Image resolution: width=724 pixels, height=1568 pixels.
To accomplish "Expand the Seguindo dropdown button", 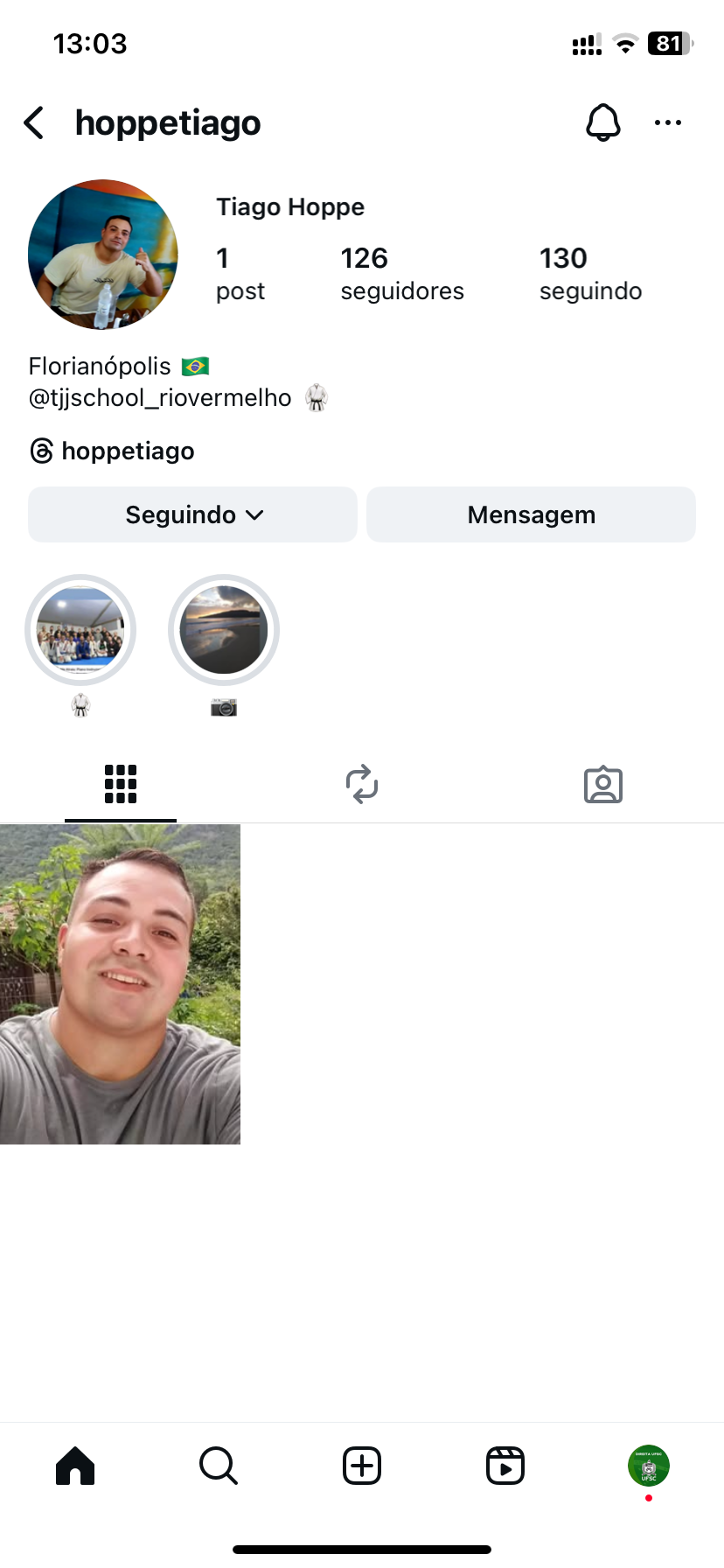I will coord(193,514).
